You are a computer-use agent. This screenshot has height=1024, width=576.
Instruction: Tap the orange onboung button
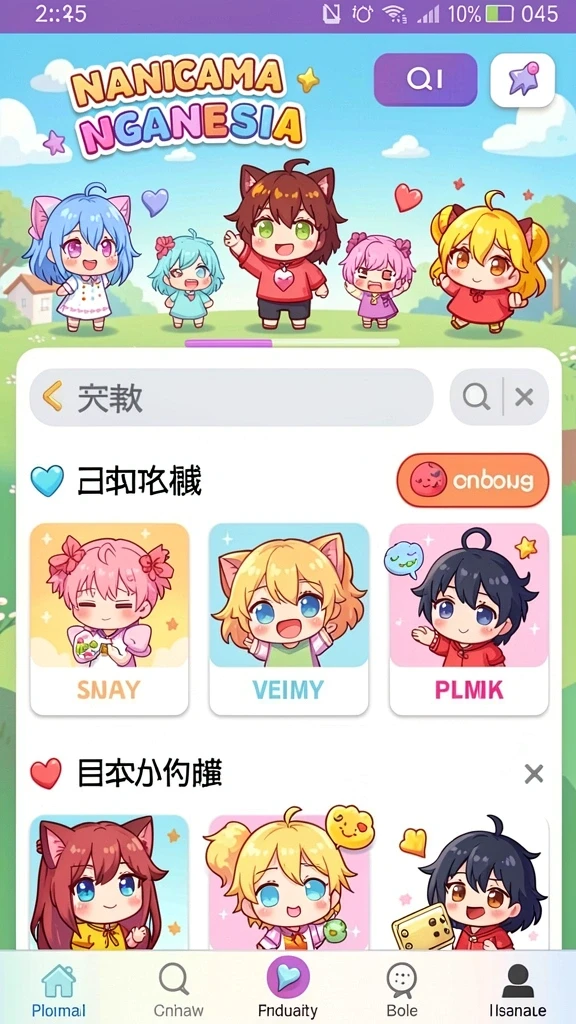[x=473, y=481]
